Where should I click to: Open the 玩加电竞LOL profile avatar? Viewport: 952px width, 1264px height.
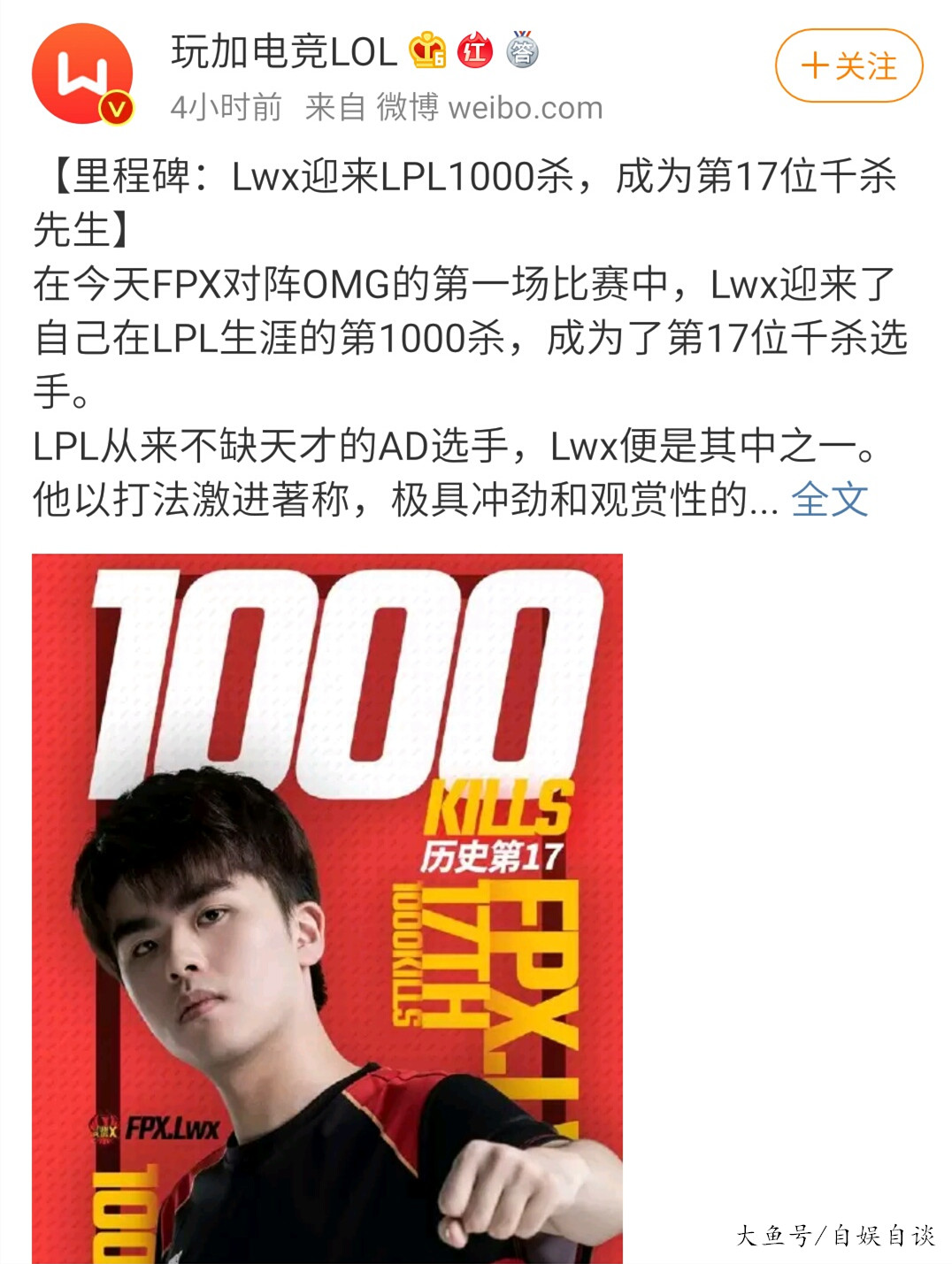(82, 73)
